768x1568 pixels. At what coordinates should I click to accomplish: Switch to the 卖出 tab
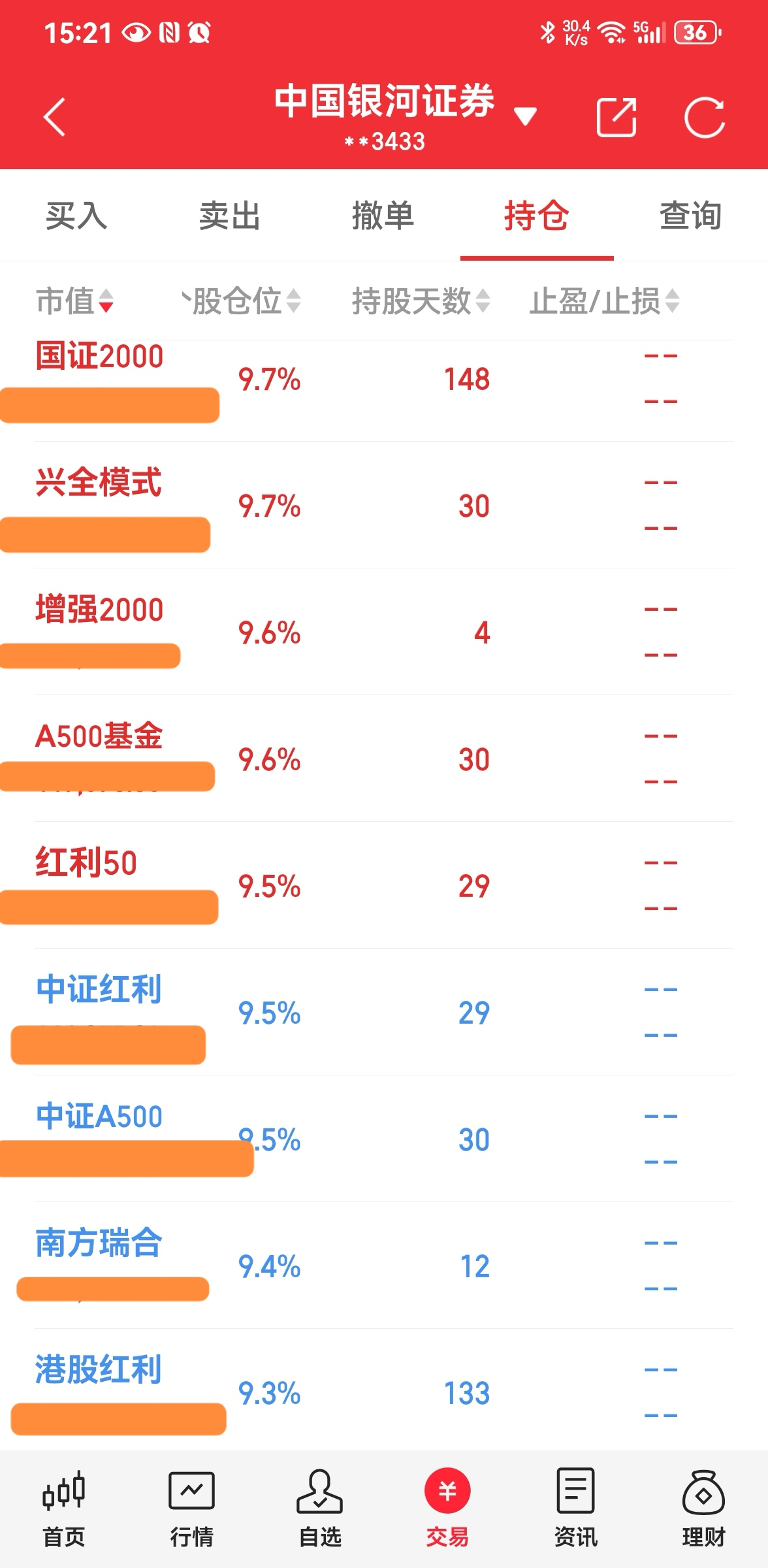[x=230, y=216]
